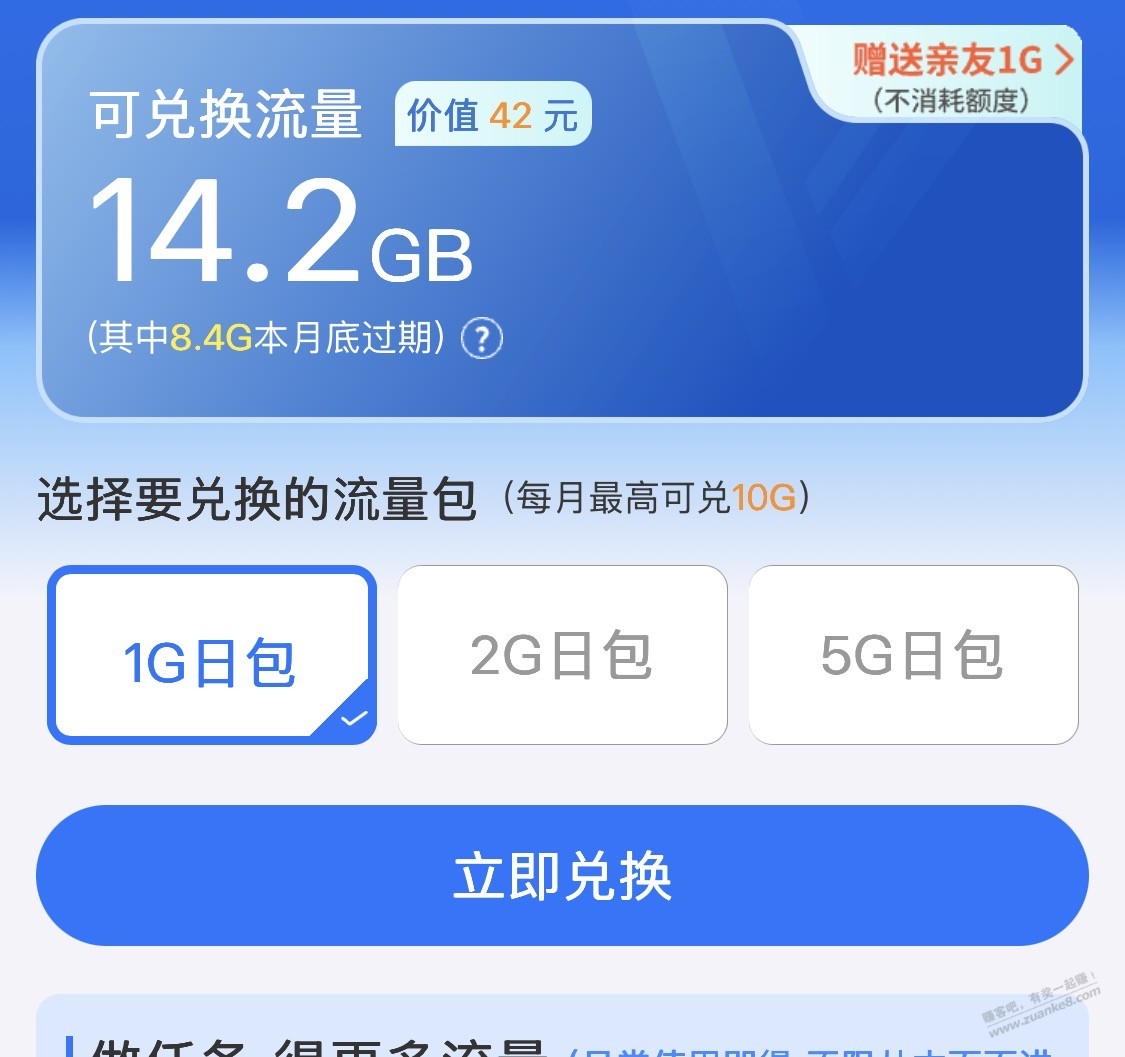Screen dimensions: 1125x1057
Task: Choose the 2G日包 data package
Action: tap(562, 656)
